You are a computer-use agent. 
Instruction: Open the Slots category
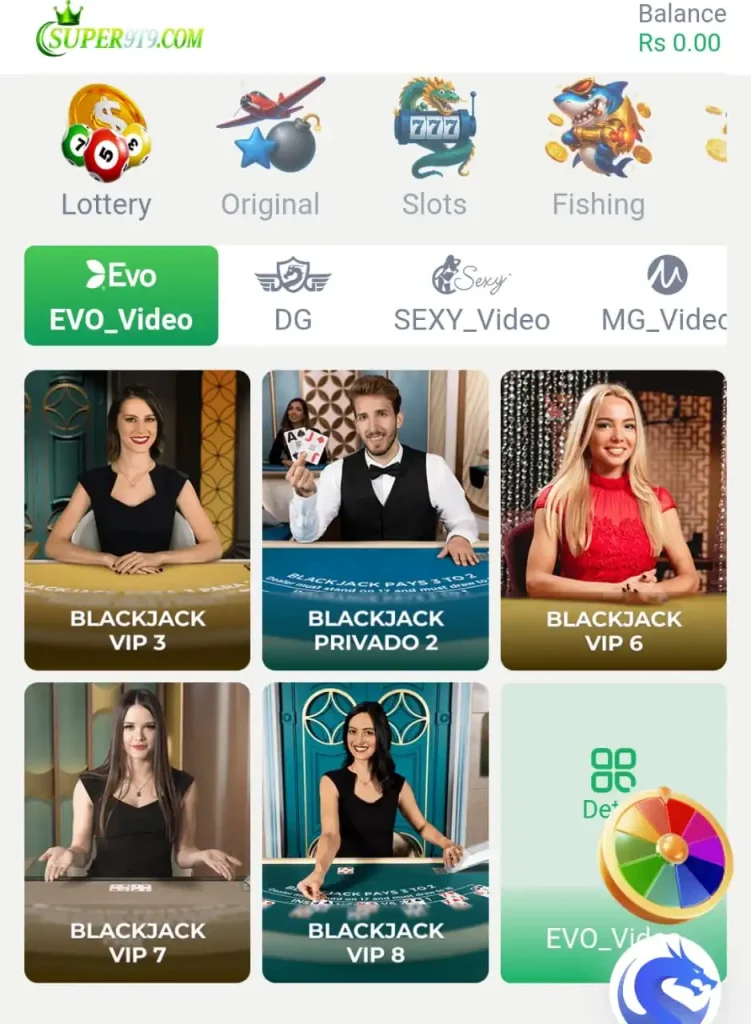434,152
